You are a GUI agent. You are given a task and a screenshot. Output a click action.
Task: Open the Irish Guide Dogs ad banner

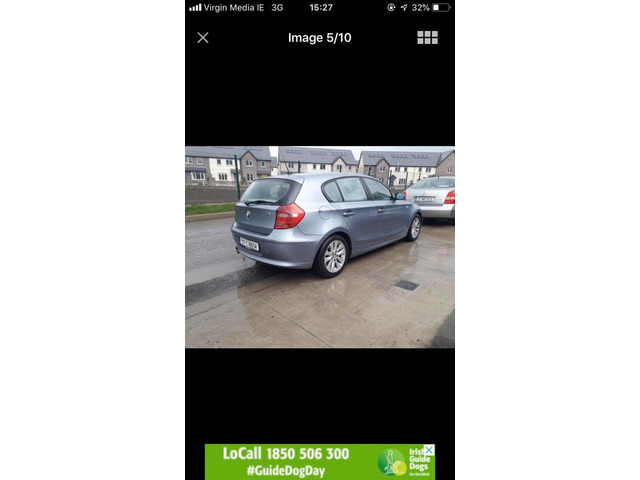[310, 462]
